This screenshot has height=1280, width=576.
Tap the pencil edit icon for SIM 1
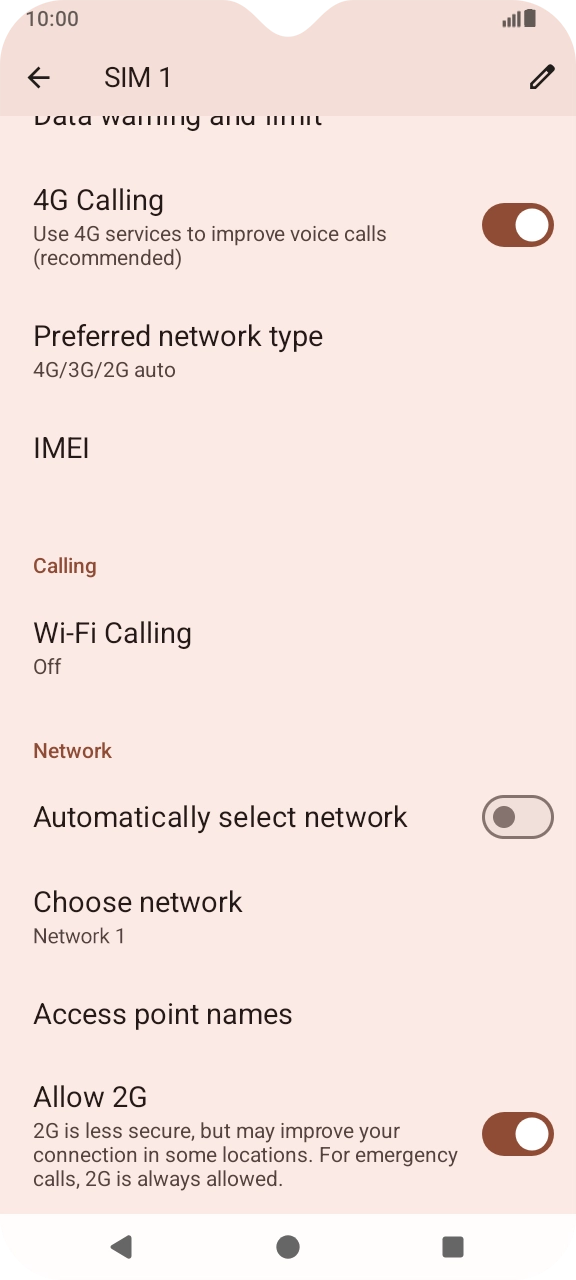point(542,77)
